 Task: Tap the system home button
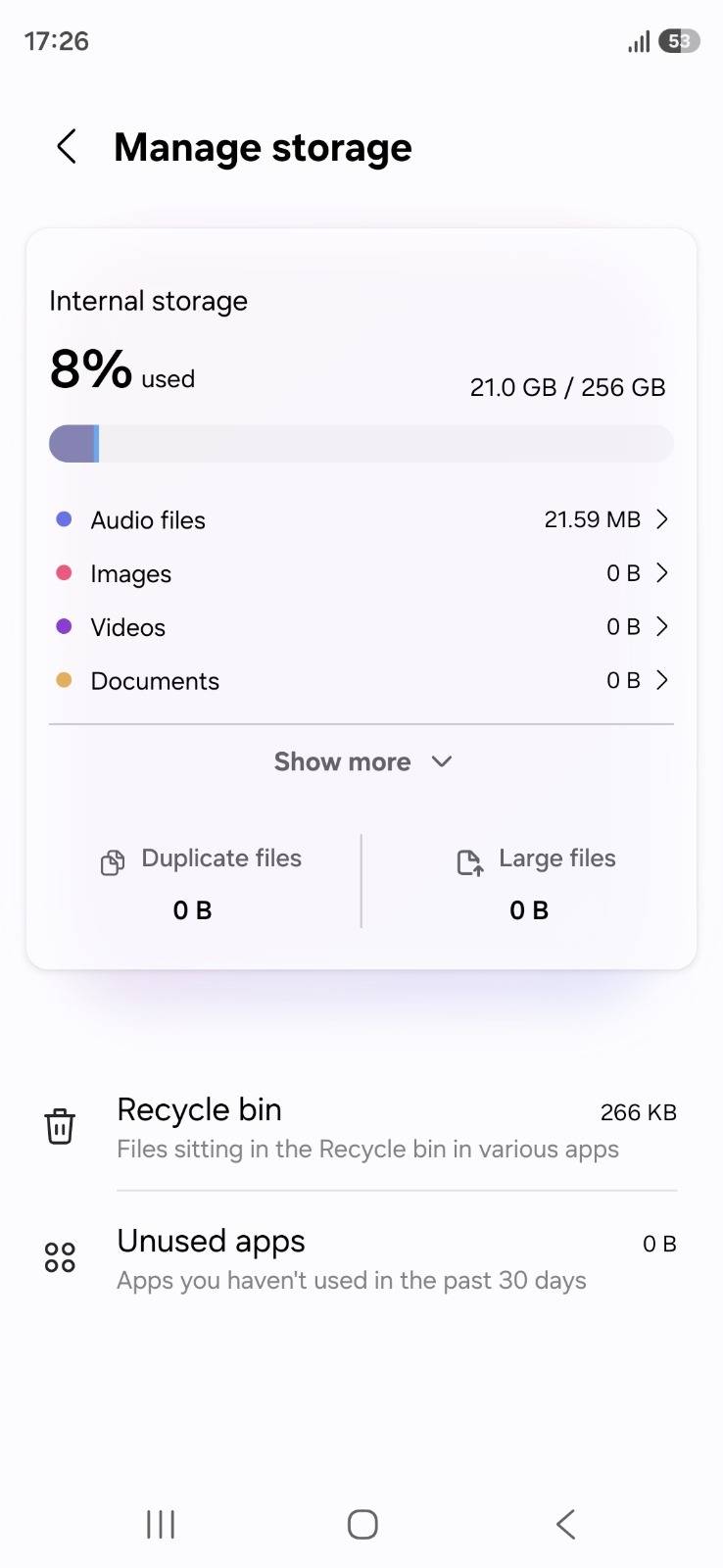362,1524
